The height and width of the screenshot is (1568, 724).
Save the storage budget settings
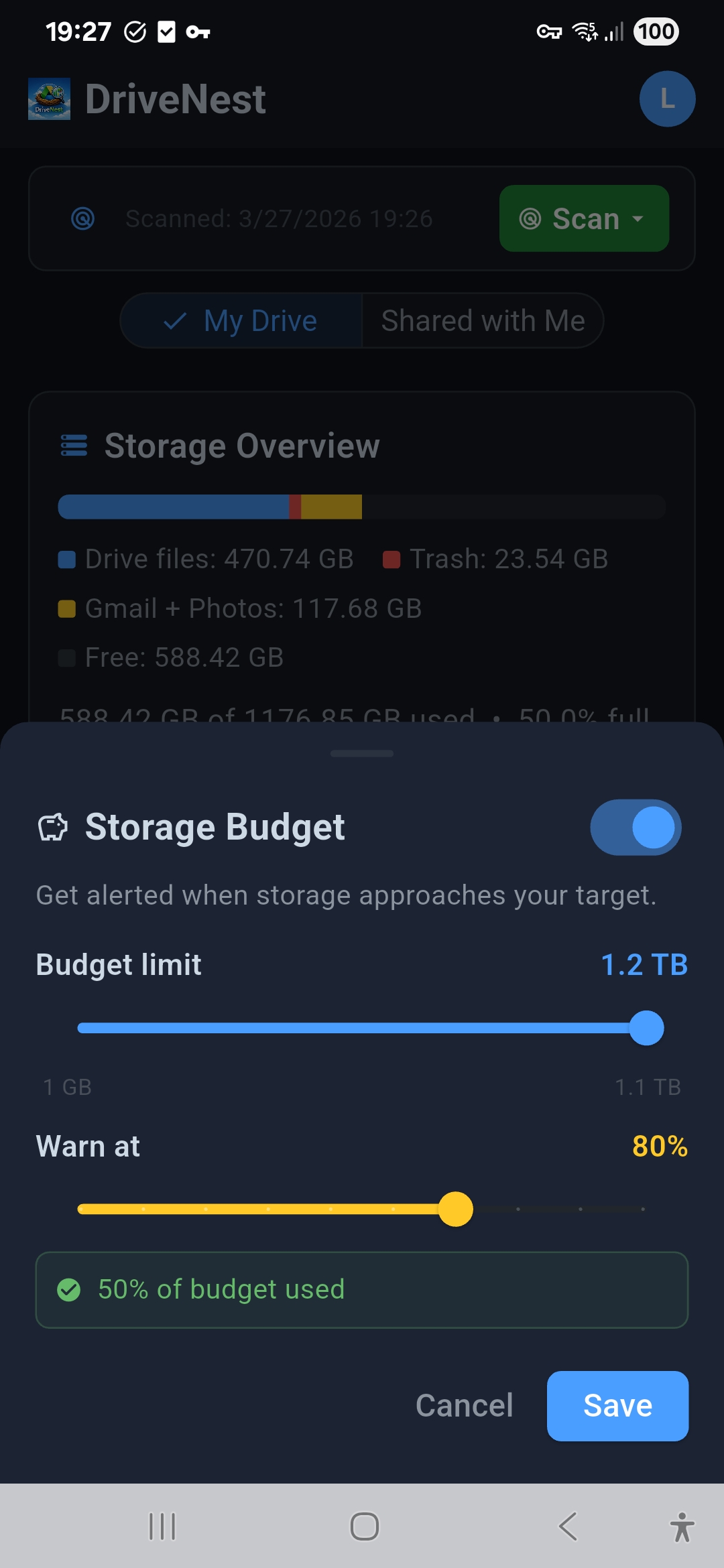pos(617,1406)
